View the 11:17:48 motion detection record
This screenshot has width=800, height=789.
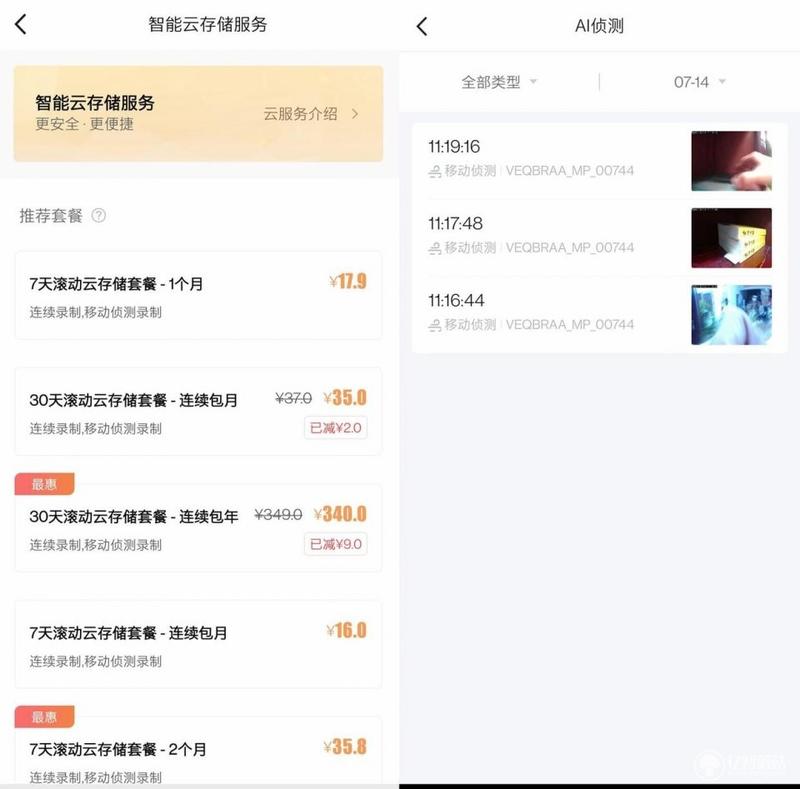(x=599, y=237)
